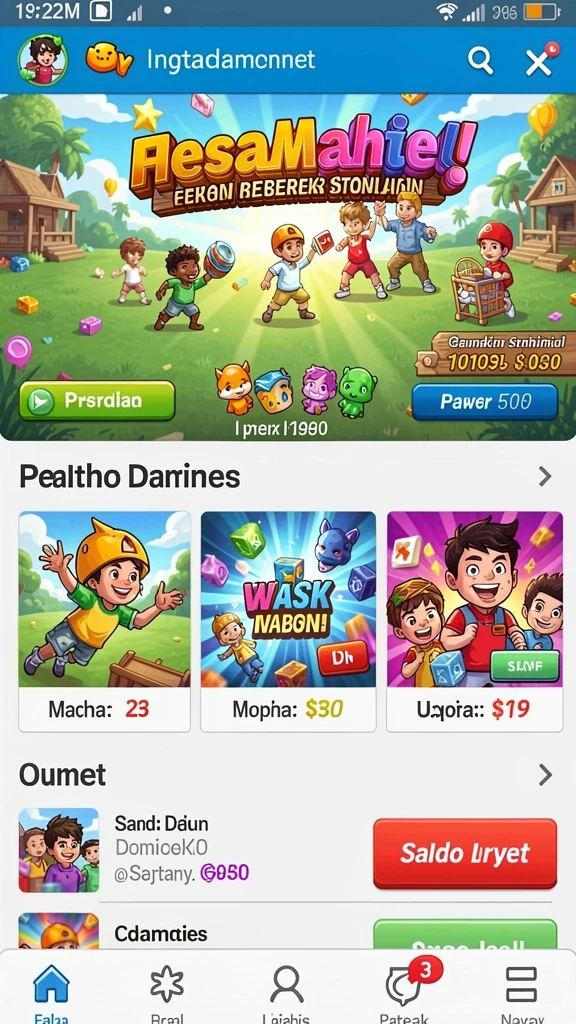Viewport: 576px width, 1024px height.
Task: Tap the X close icon in header
Action: (539, 61)
